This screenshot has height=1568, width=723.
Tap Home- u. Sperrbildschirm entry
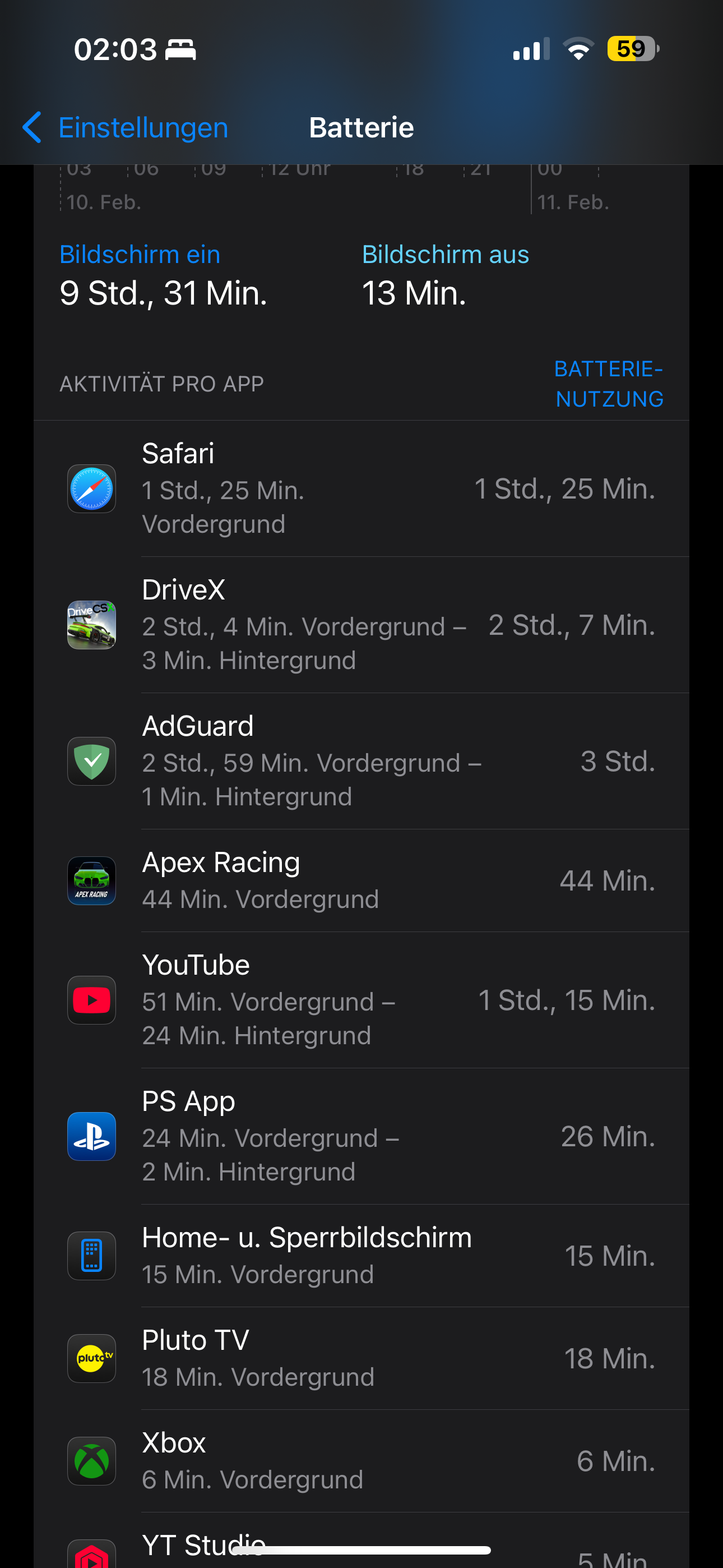pyautogui.click(x=361, y=1256)
